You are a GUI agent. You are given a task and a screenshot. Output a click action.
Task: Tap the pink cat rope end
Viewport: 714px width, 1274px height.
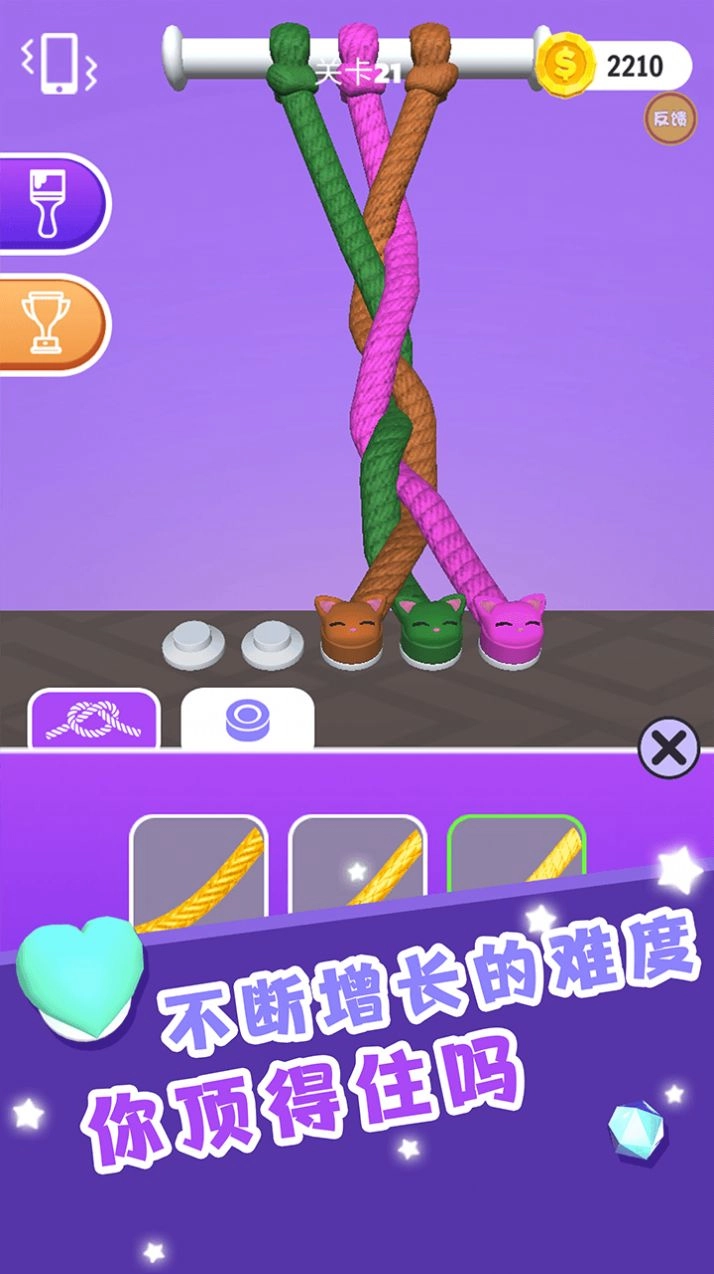pos(512,628)
